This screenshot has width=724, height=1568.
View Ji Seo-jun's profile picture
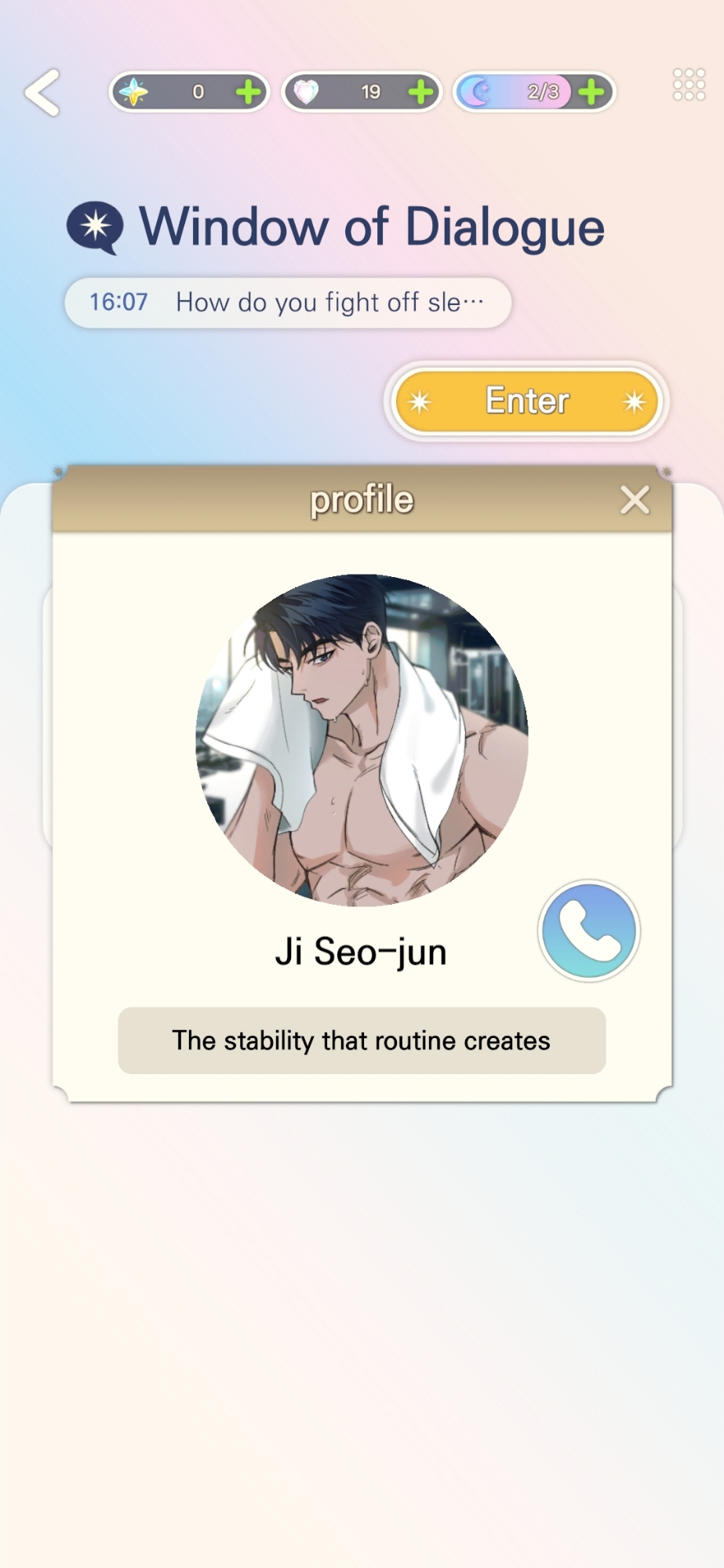click(362, 740)
